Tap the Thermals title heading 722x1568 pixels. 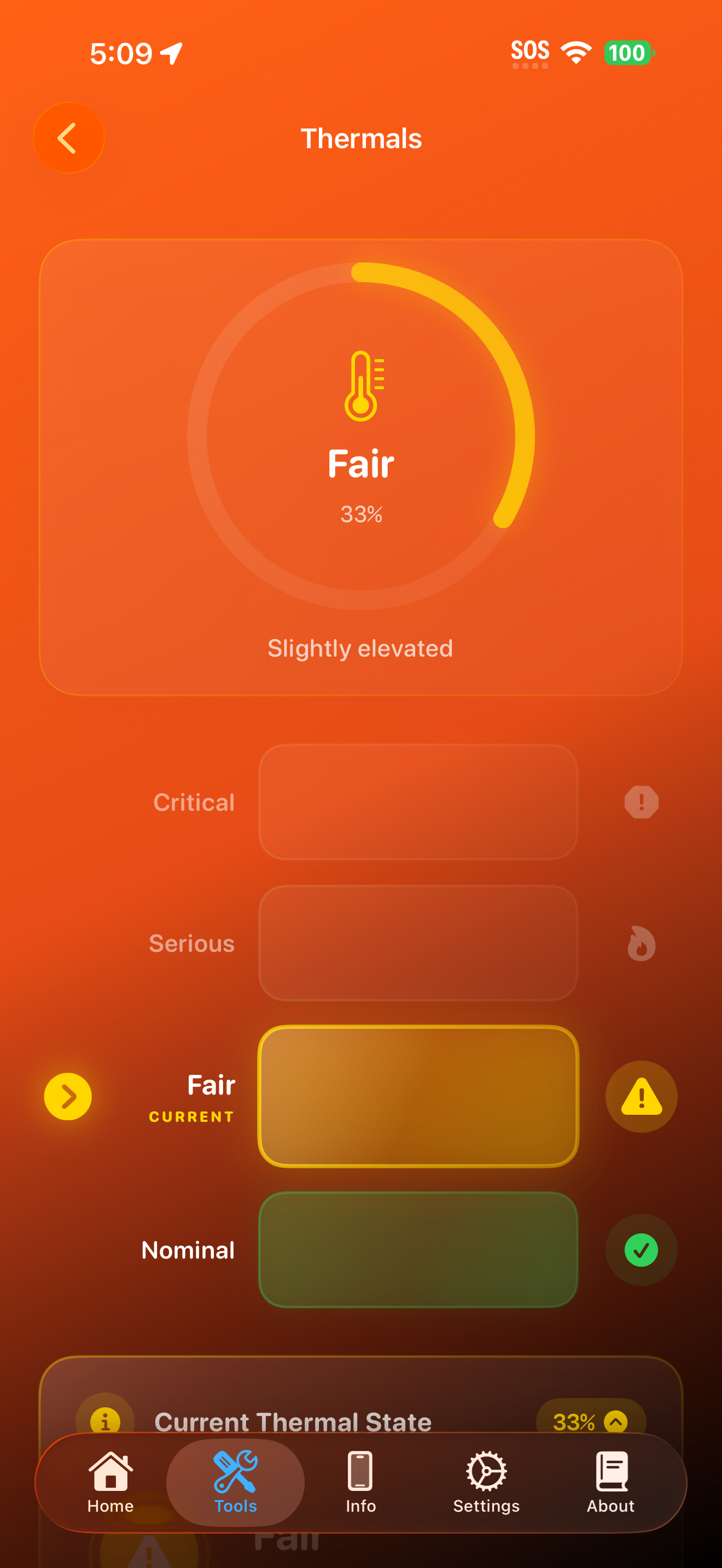click(362, 138)
